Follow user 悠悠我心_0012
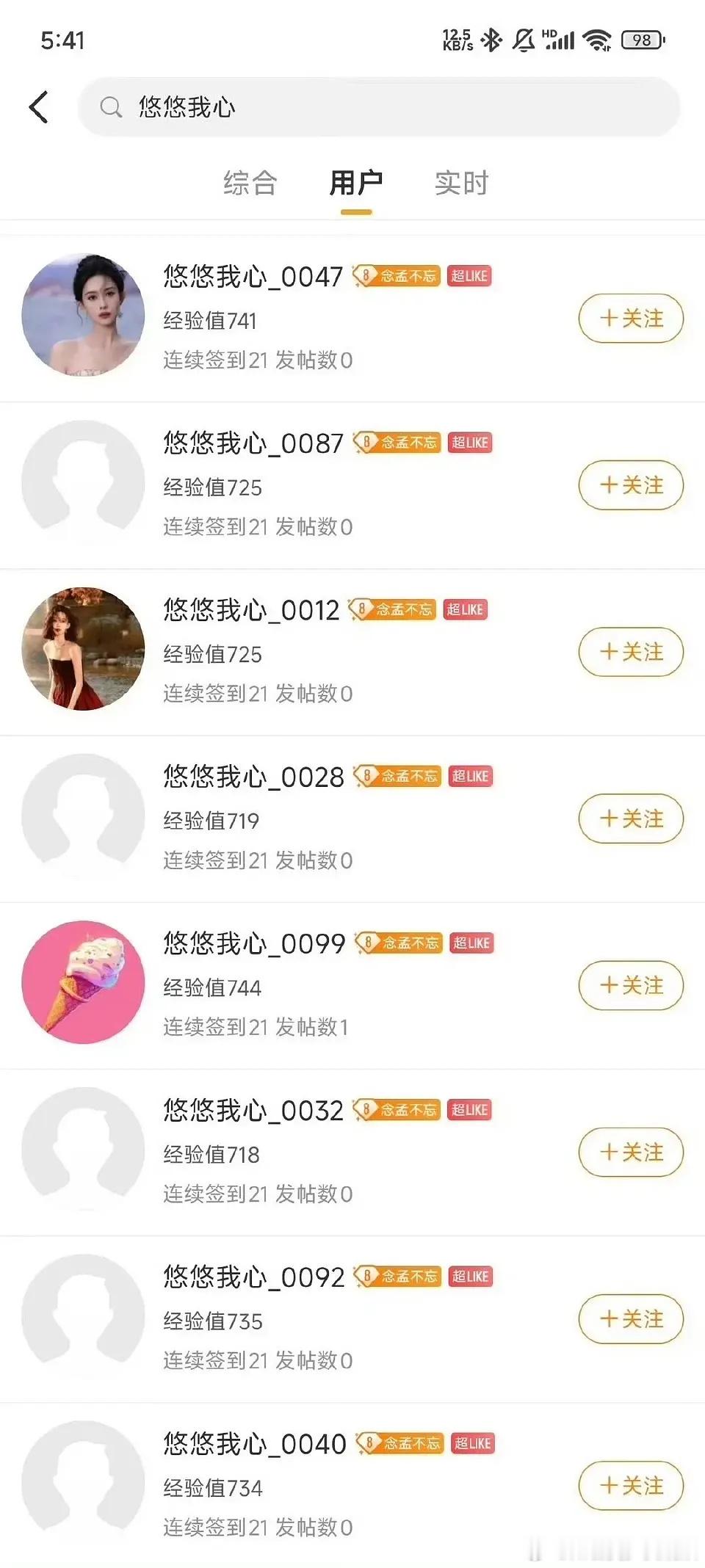Image resolution: width=705 pixels, height=1568 pixels. (631, 652)
